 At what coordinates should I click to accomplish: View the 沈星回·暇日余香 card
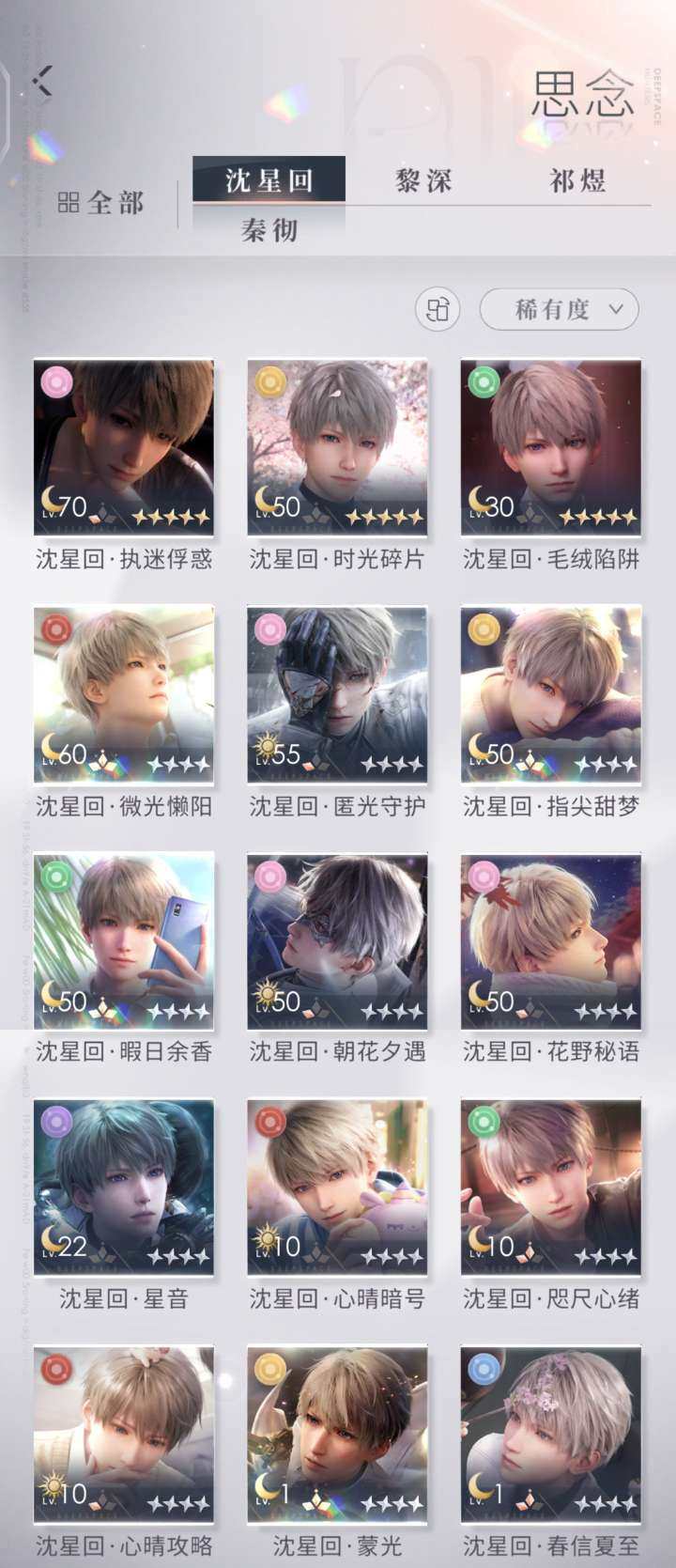(124, 940)
